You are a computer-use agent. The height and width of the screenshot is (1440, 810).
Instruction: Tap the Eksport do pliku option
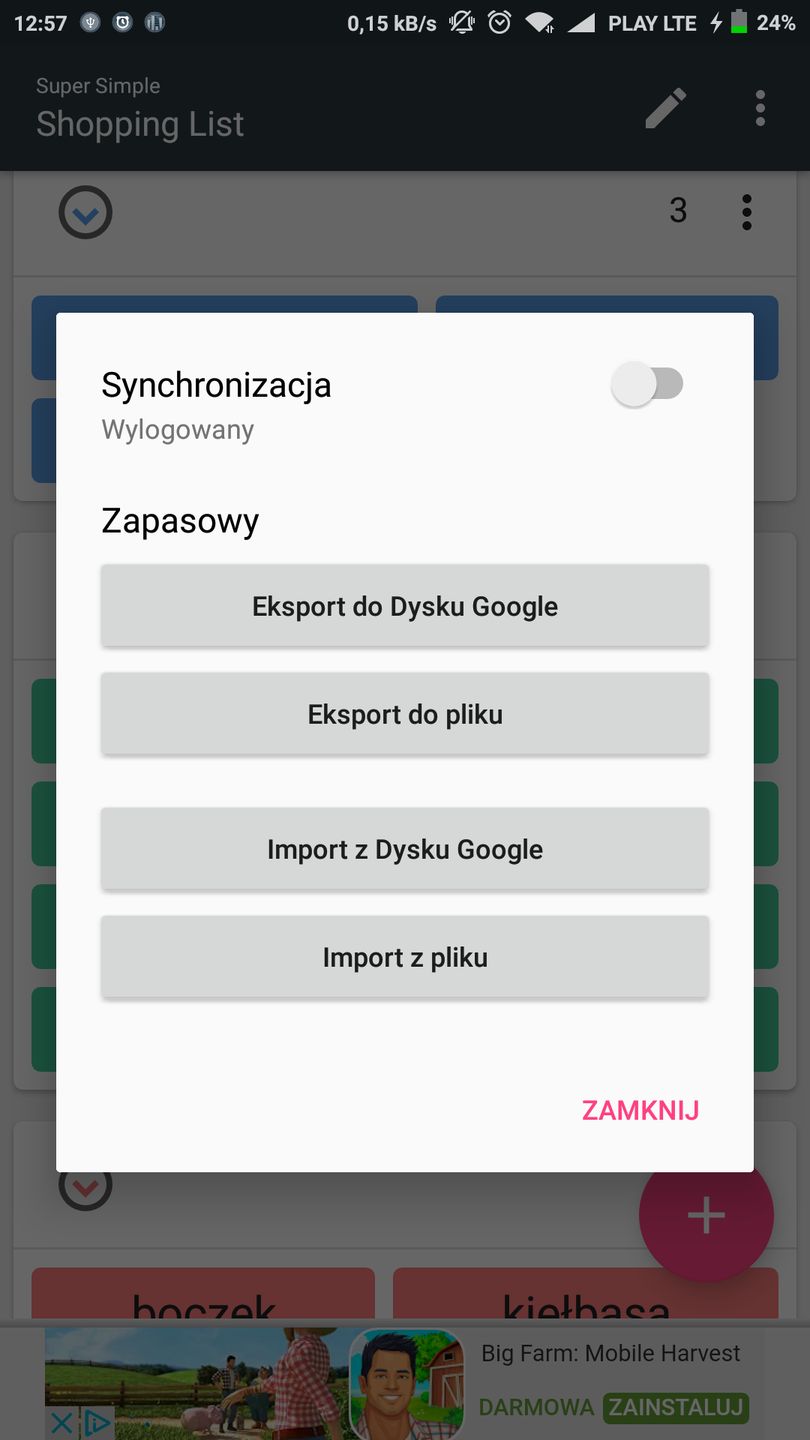pos(404,713)
